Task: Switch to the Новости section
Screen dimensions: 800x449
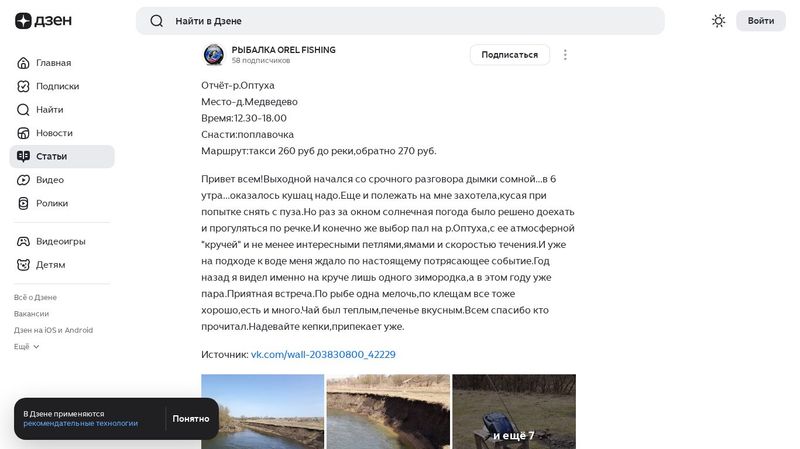Action: tap(54, 133)
